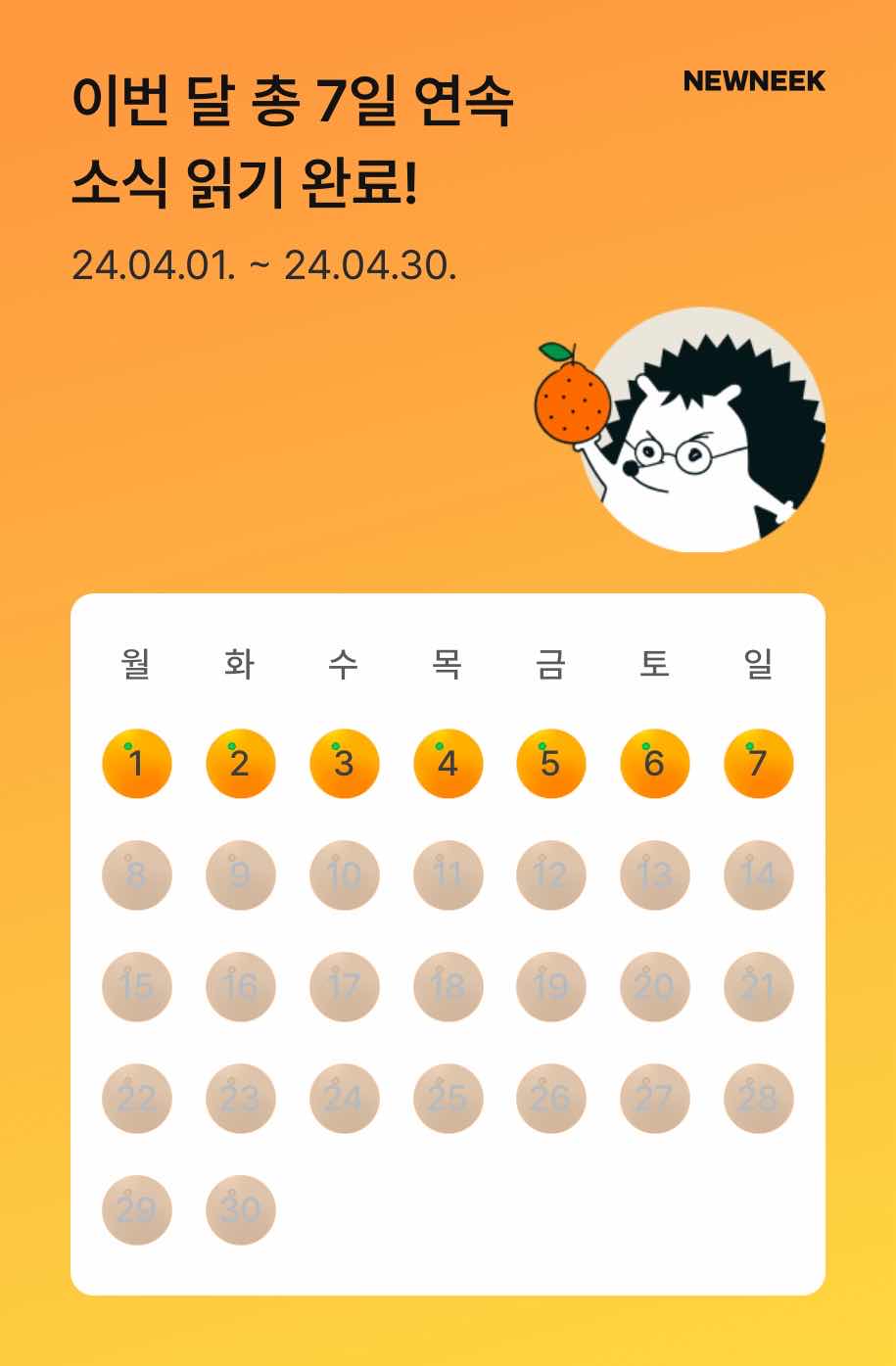The image size is (896, 1366).
Task: Toggle the April 2 reading completion marker
Action: pos(241,763)
